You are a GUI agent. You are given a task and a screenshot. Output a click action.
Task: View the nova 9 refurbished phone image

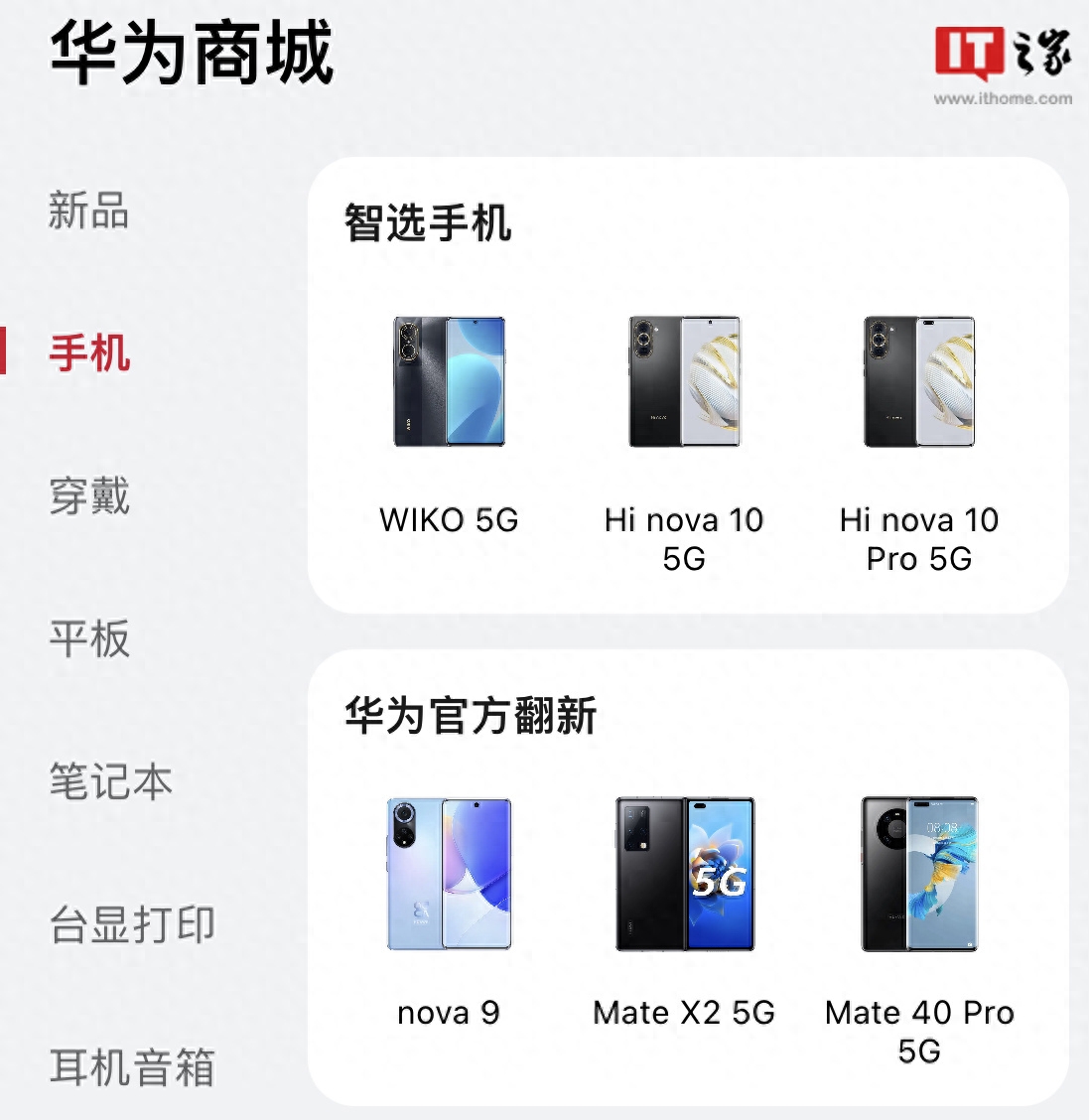pos(448,874)
